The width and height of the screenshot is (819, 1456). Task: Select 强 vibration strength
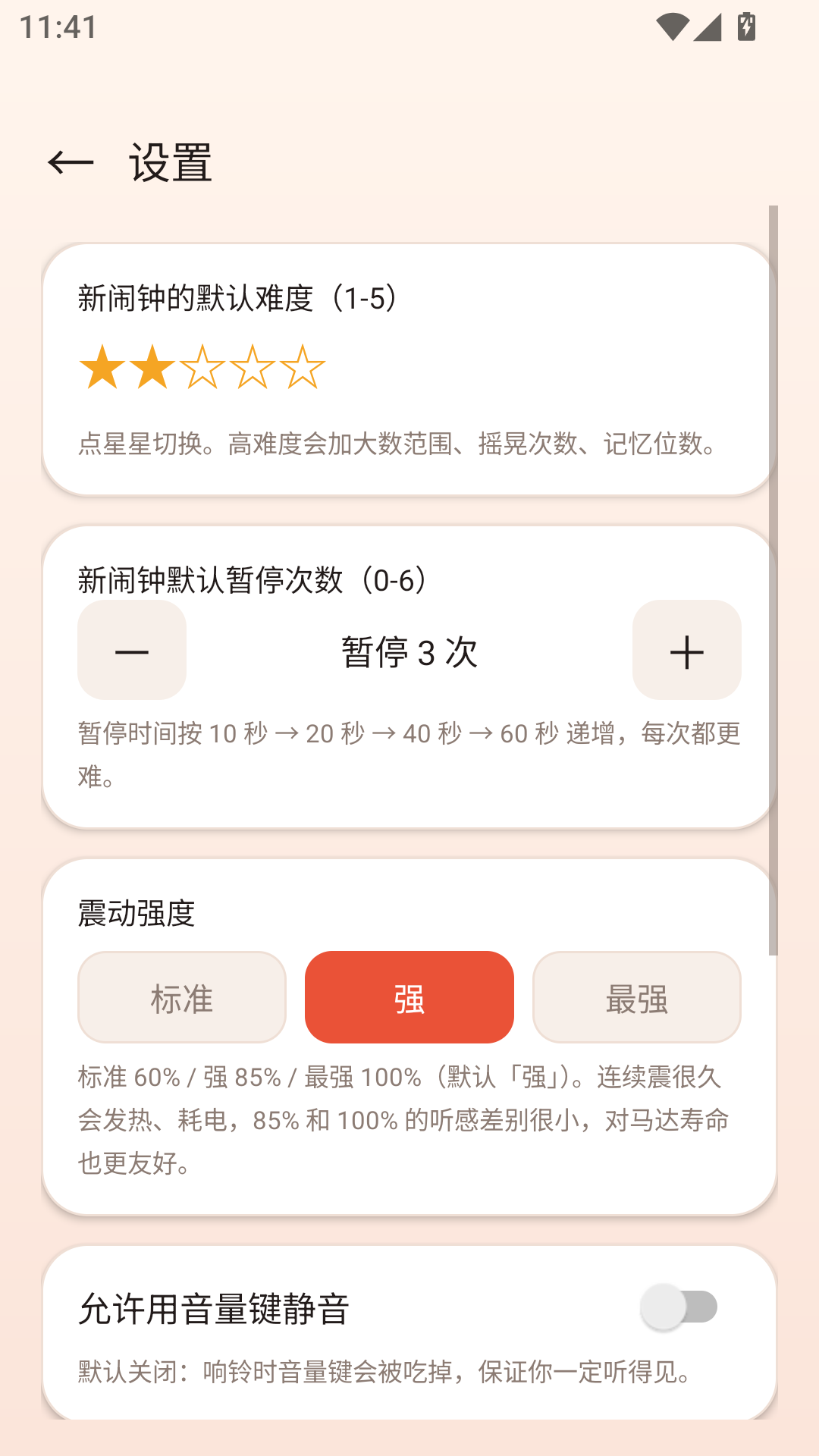click(x=409, y=997)
